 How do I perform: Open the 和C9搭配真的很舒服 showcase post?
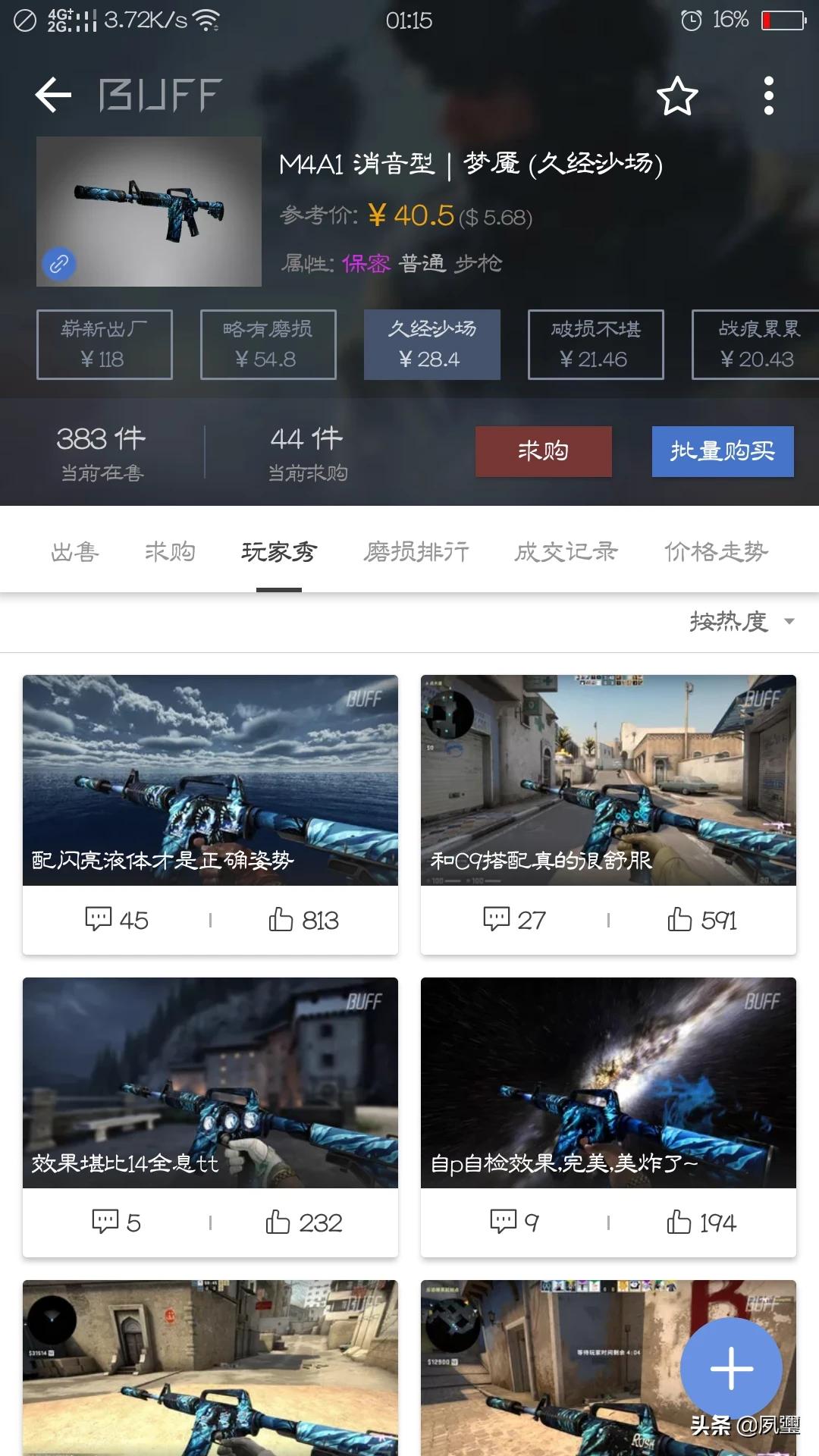[608, 781]
